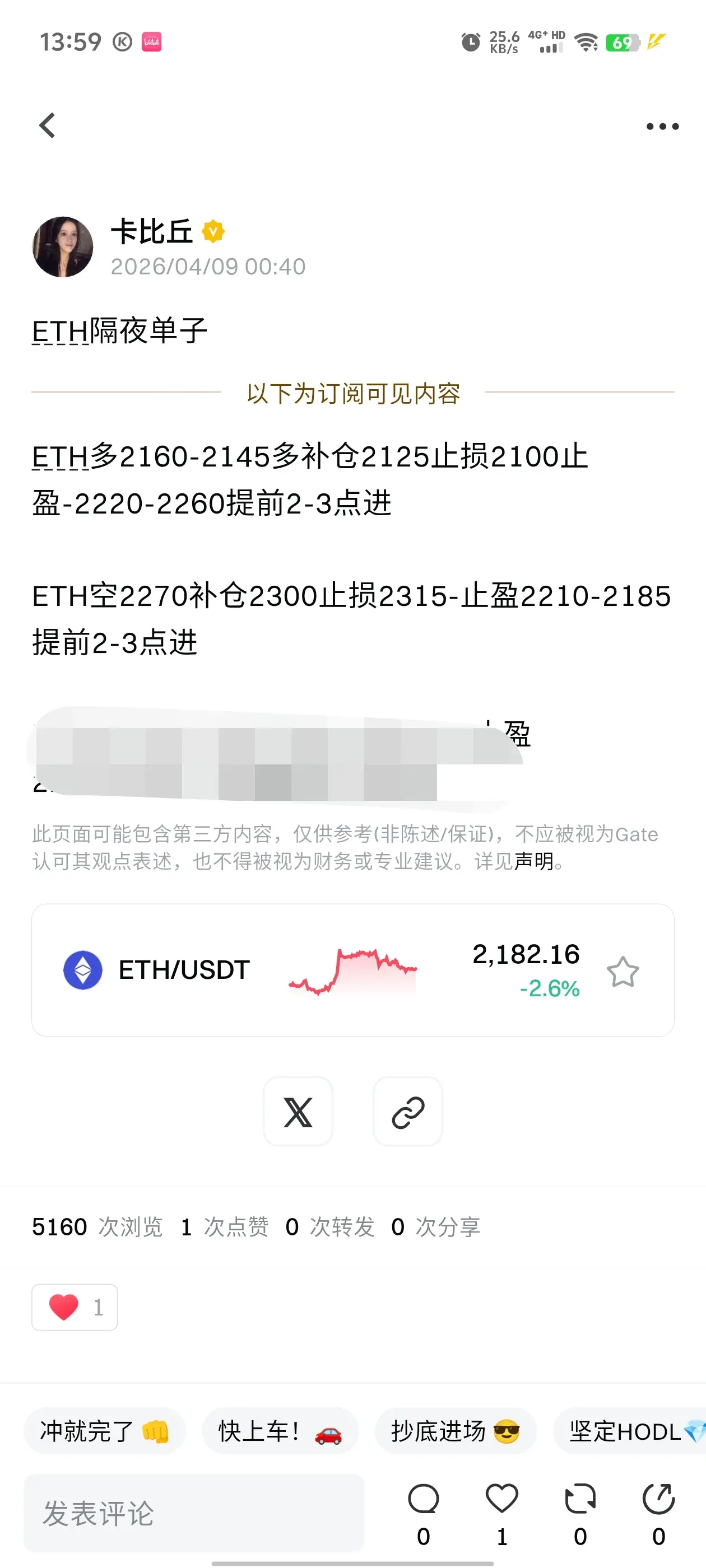Focus the 发表评论 comment field
Viewport: 706px width, 1568px height.
click(194, 1513)
